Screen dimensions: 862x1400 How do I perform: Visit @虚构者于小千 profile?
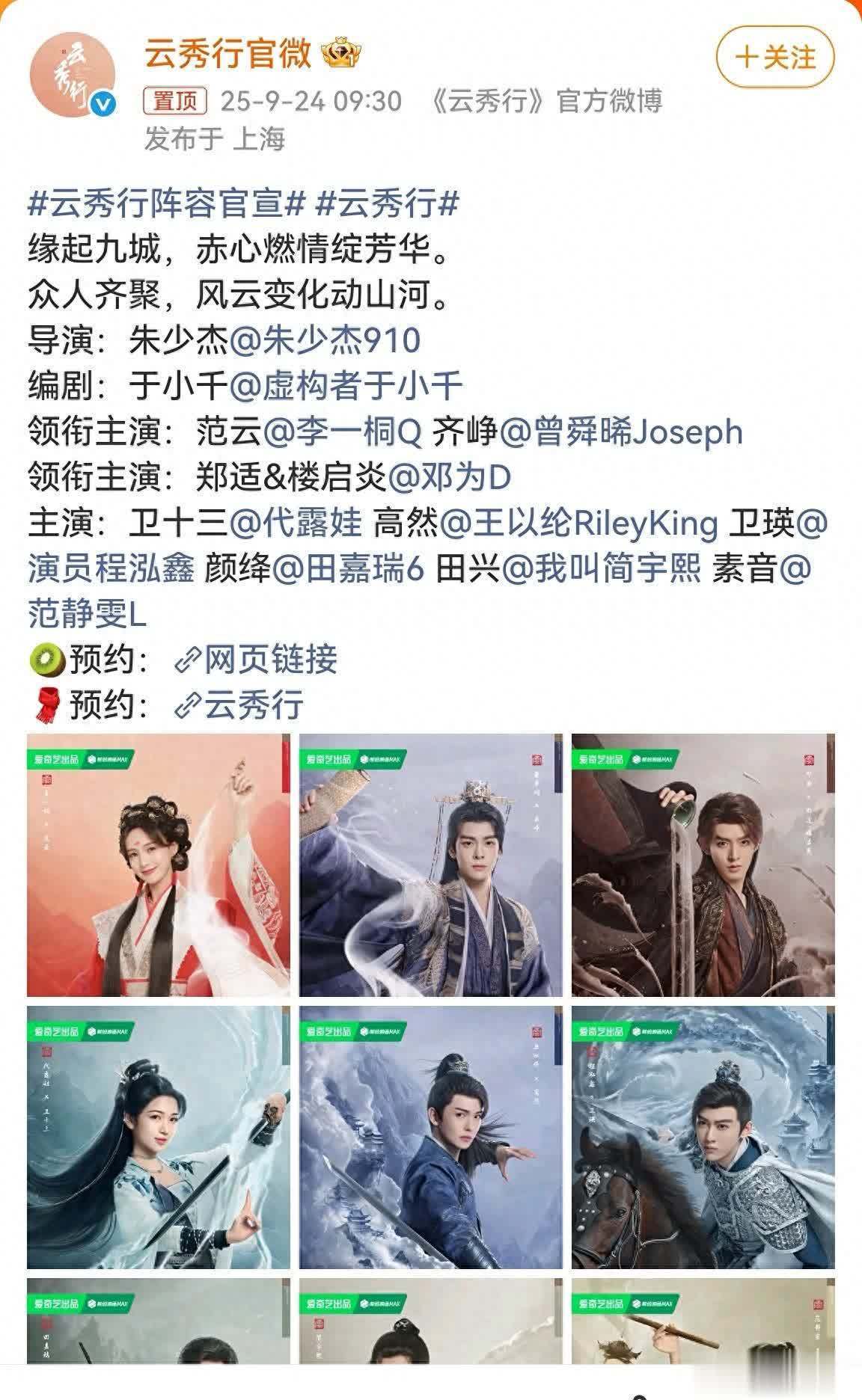click(x=346, y=386)
